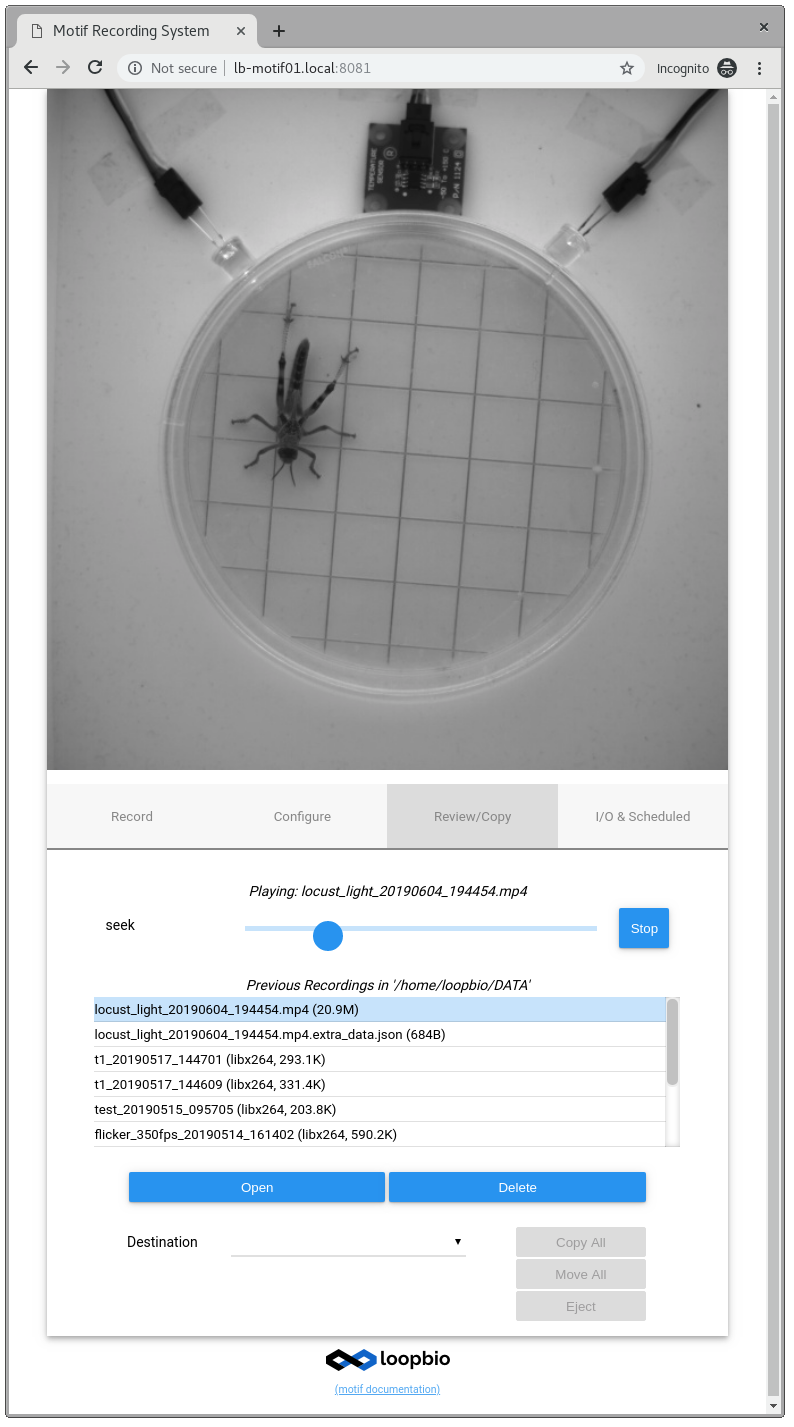Switch to the Record tab

132,816
